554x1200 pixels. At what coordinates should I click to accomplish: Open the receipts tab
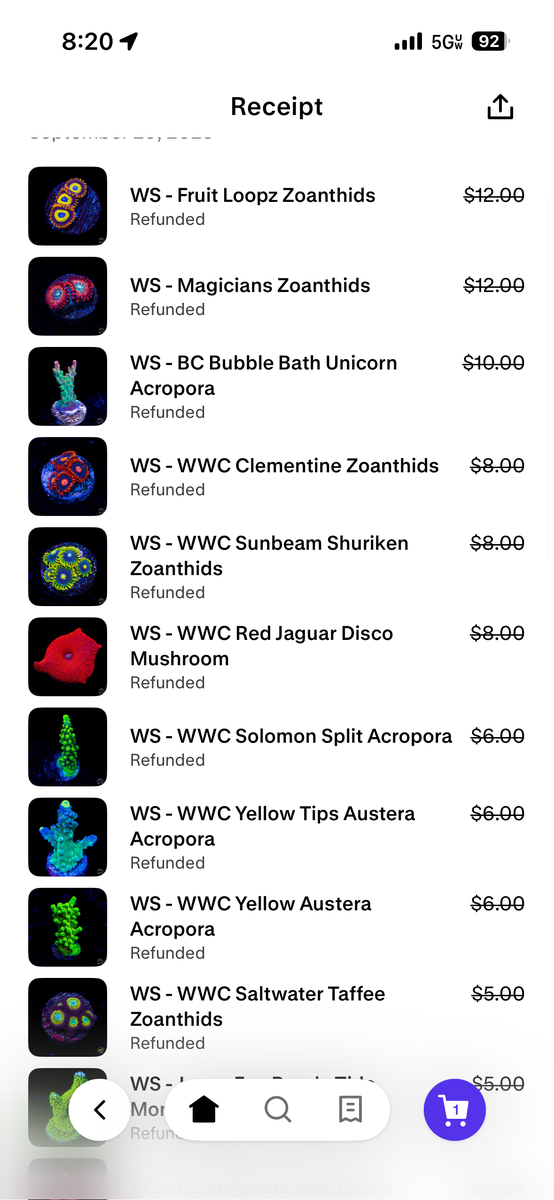[x=350, y=1109]
